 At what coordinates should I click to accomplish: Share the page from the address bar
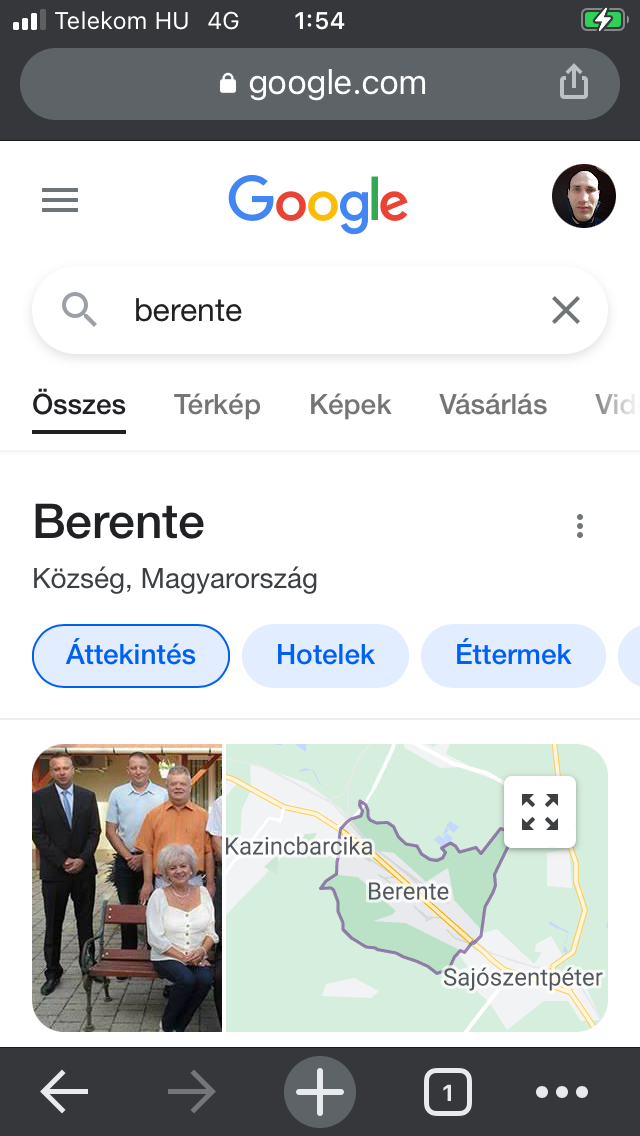(573, 82)
